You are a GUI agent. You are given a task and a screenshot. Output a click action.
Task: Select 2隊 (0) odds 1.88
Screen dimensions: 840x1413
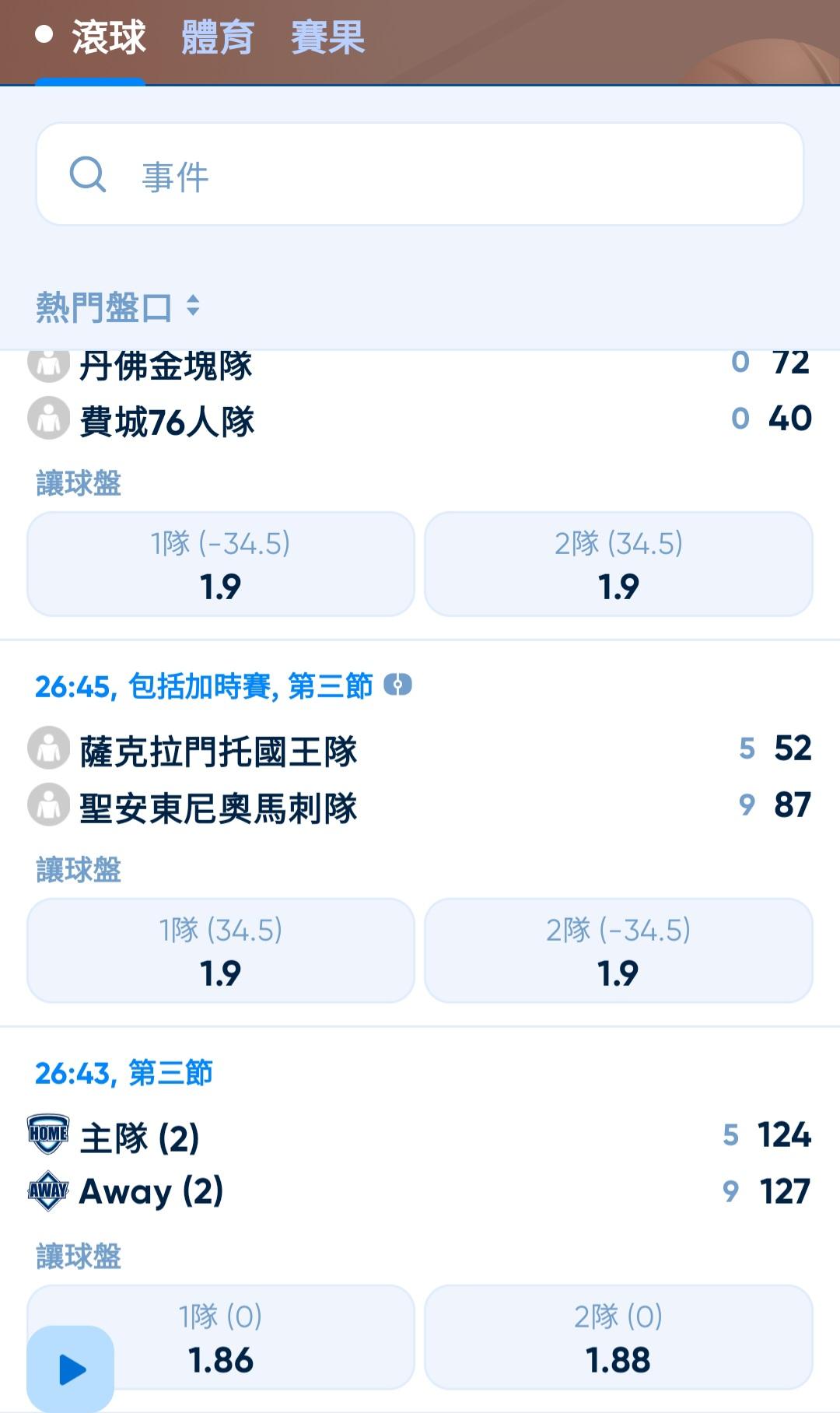(618, 1337)
